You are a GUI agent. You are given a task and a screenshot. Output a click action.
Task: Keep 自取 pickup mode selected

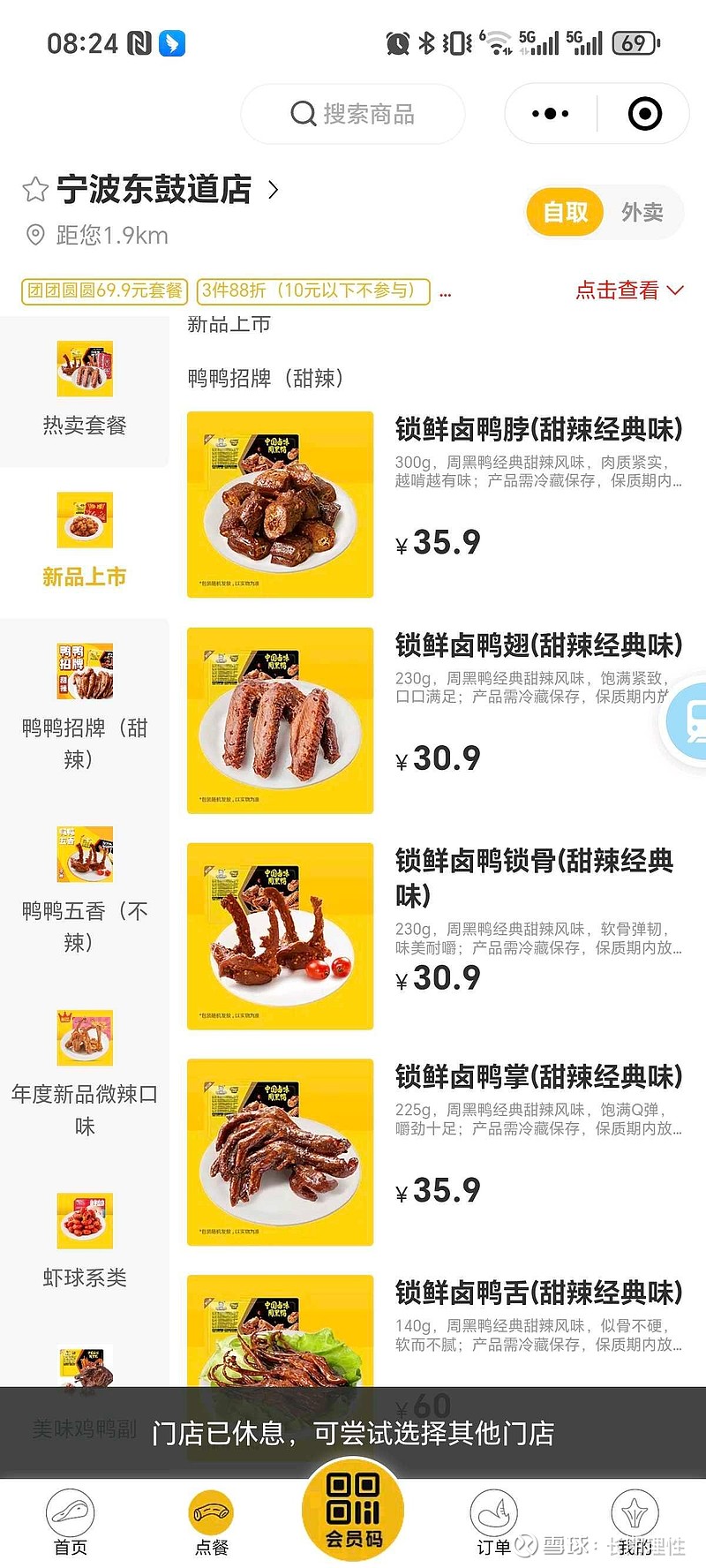564,212
